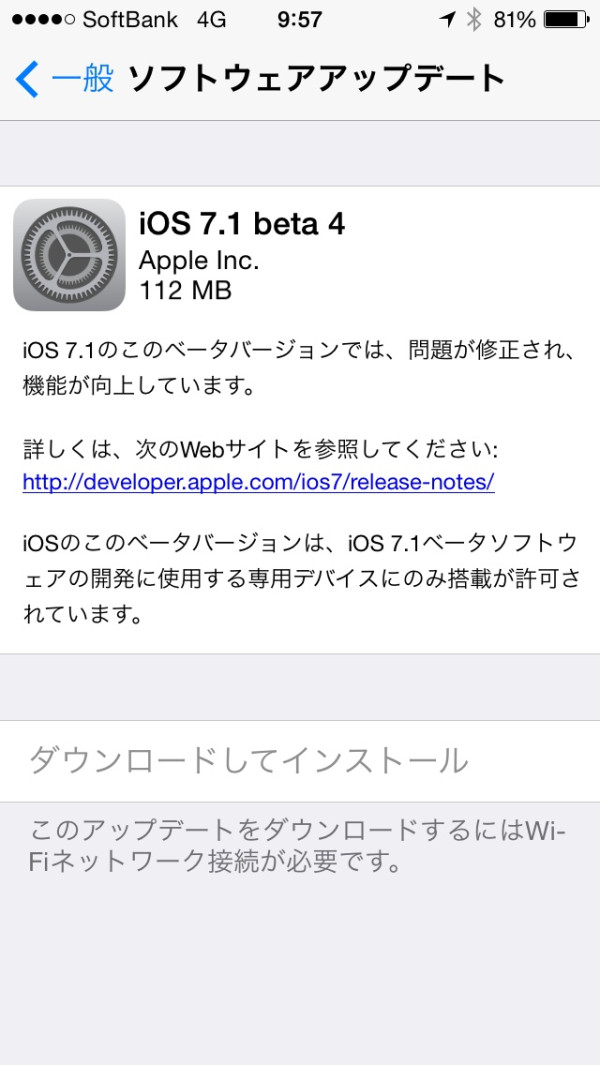The width and height of the screenshot is (600, 1065).
Task: Go back to 一般 settings
Action: coord(65,79)
